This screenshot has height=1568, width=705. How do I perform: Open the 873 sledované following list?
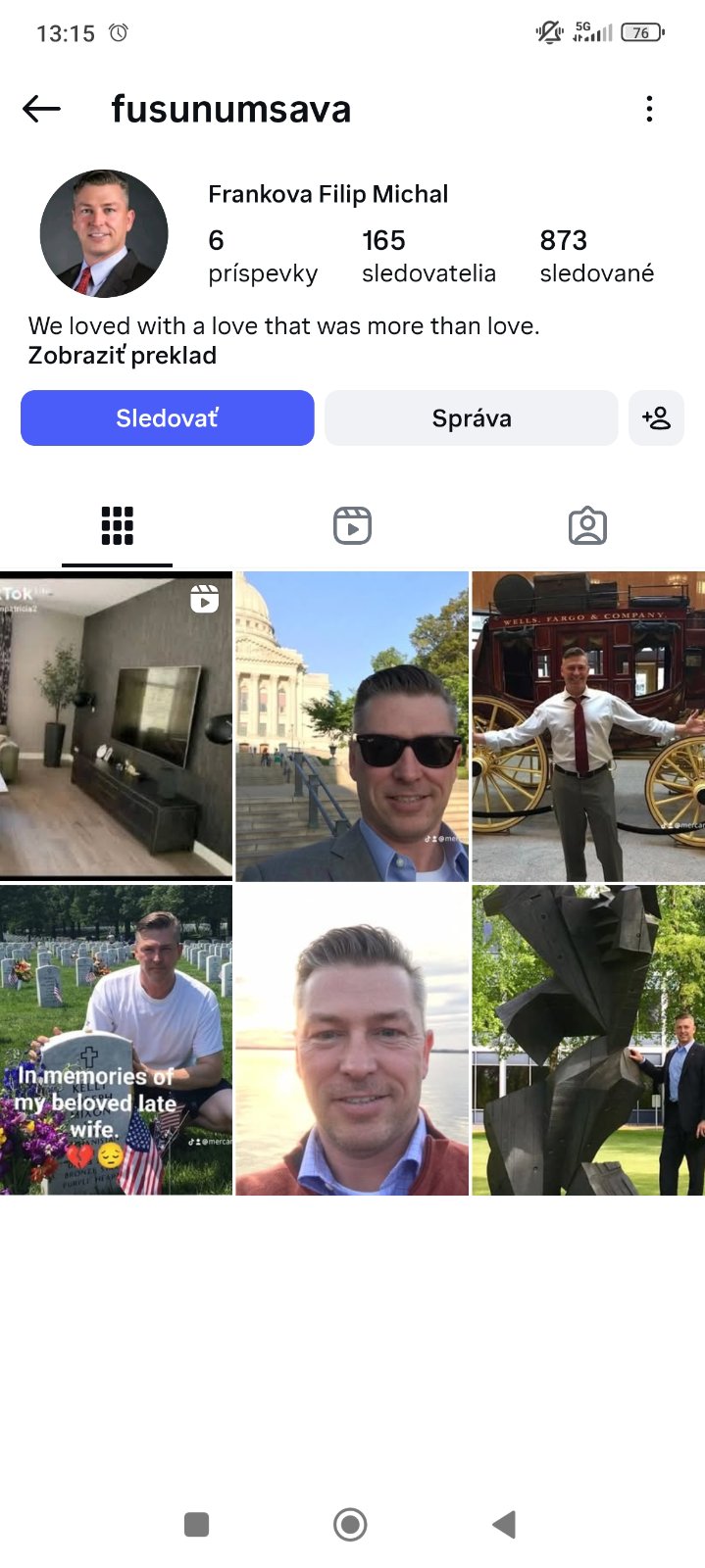pos(596,255)
